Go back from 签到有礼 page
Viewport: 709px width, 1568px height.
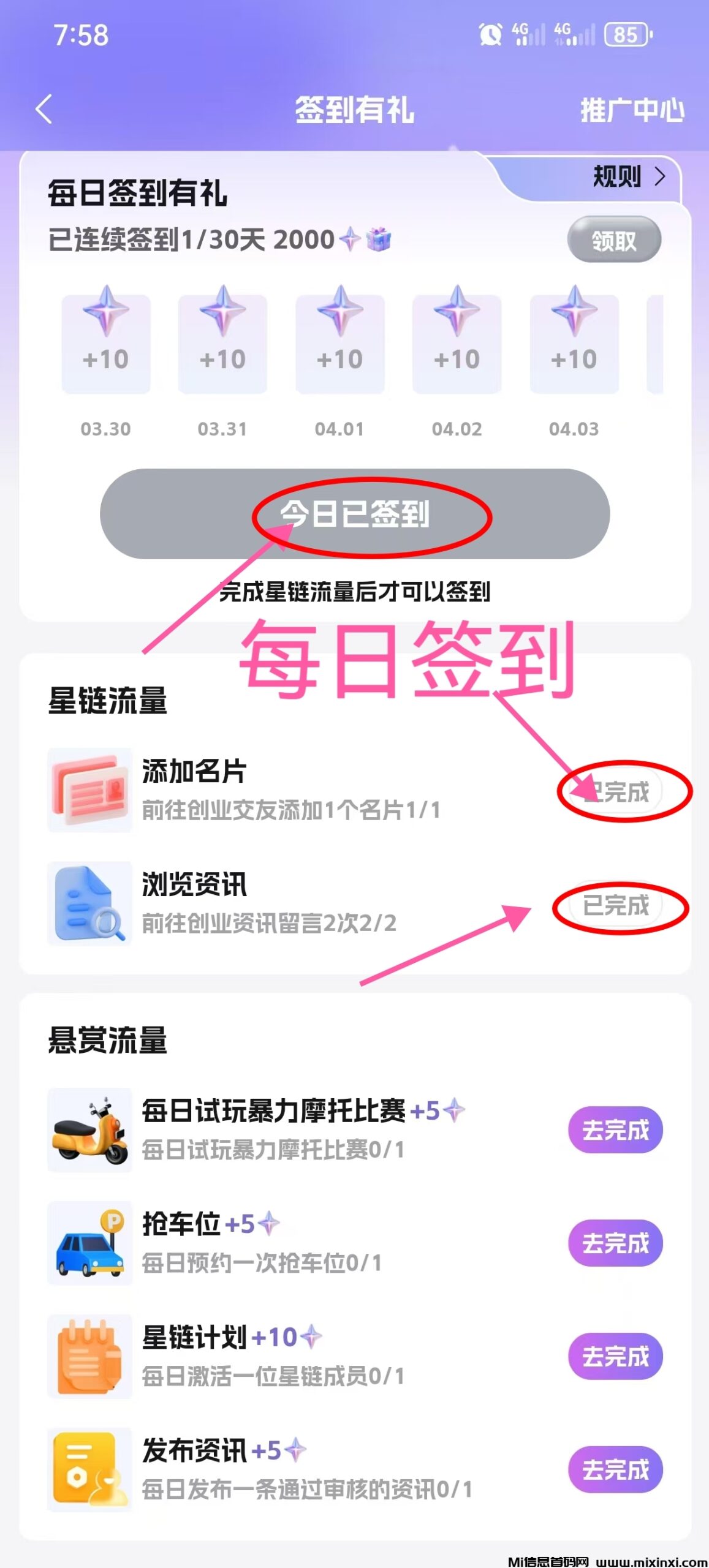tap(44, 110)
